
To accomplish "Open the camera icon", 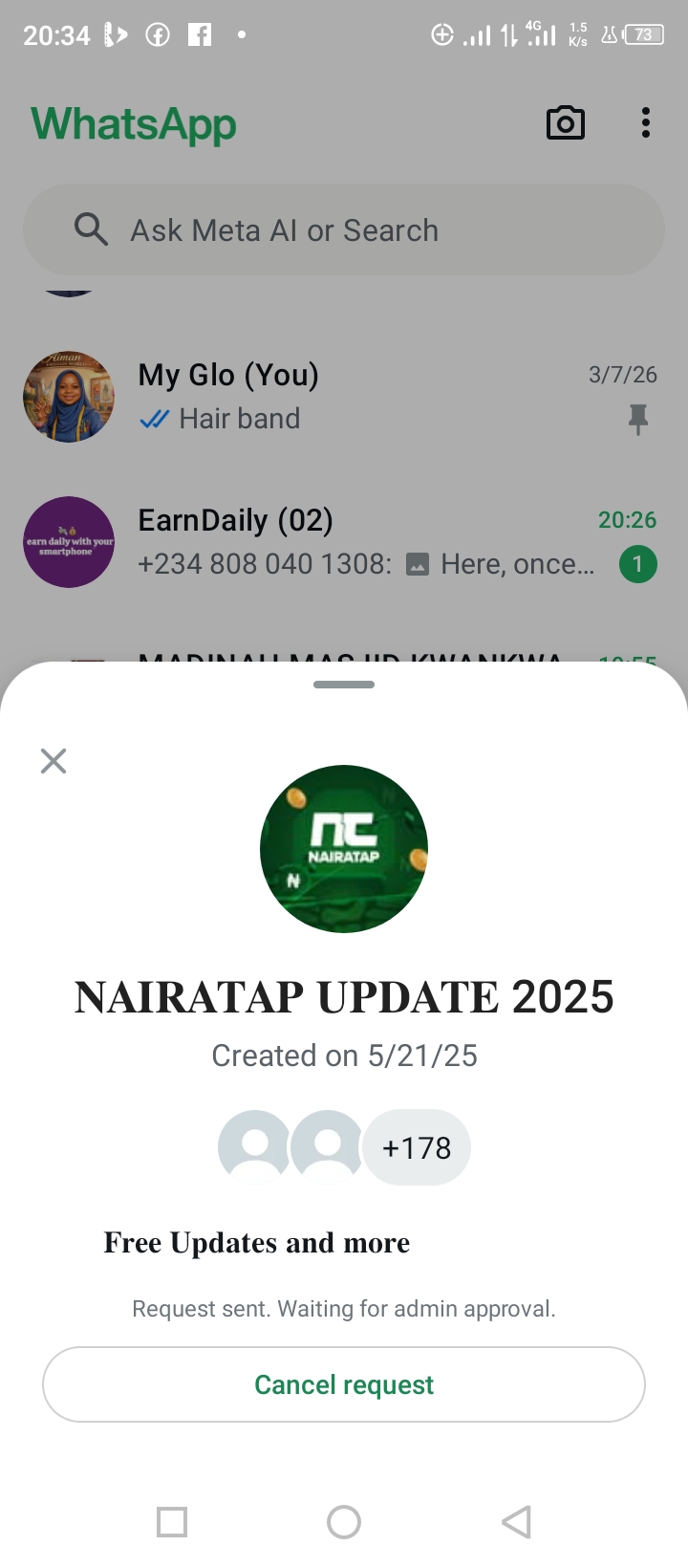I will (x=565, y=123).
